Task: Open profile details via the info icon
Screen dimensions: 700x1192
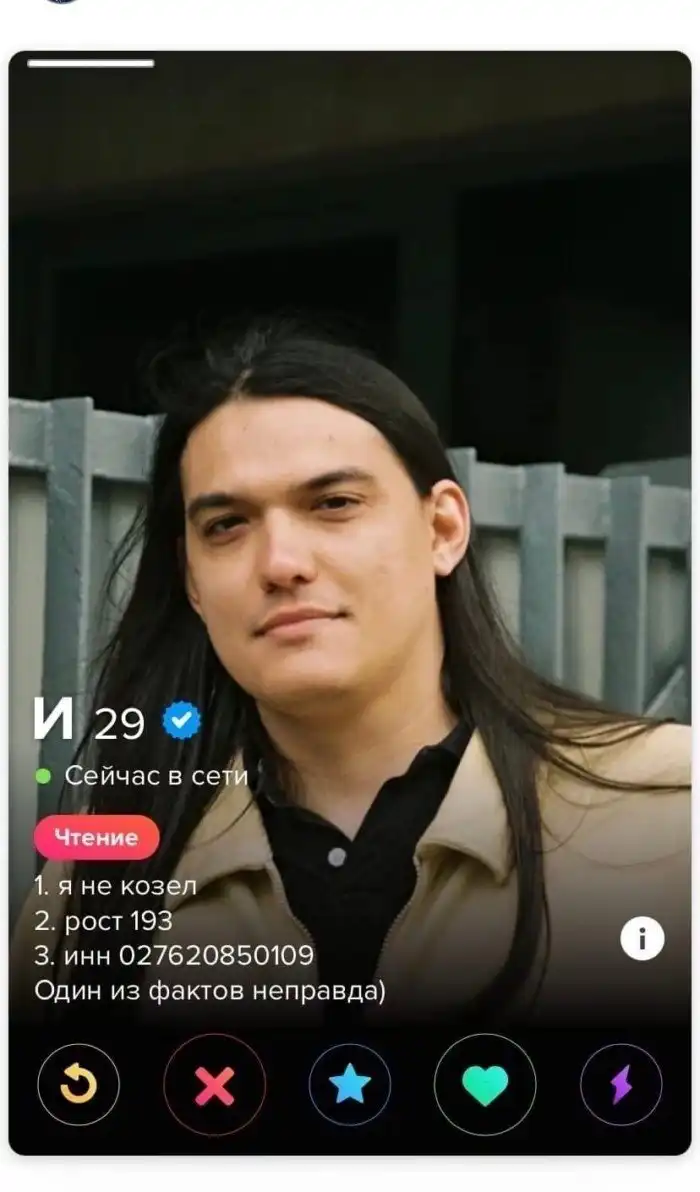Action: (x=642, y=939)
